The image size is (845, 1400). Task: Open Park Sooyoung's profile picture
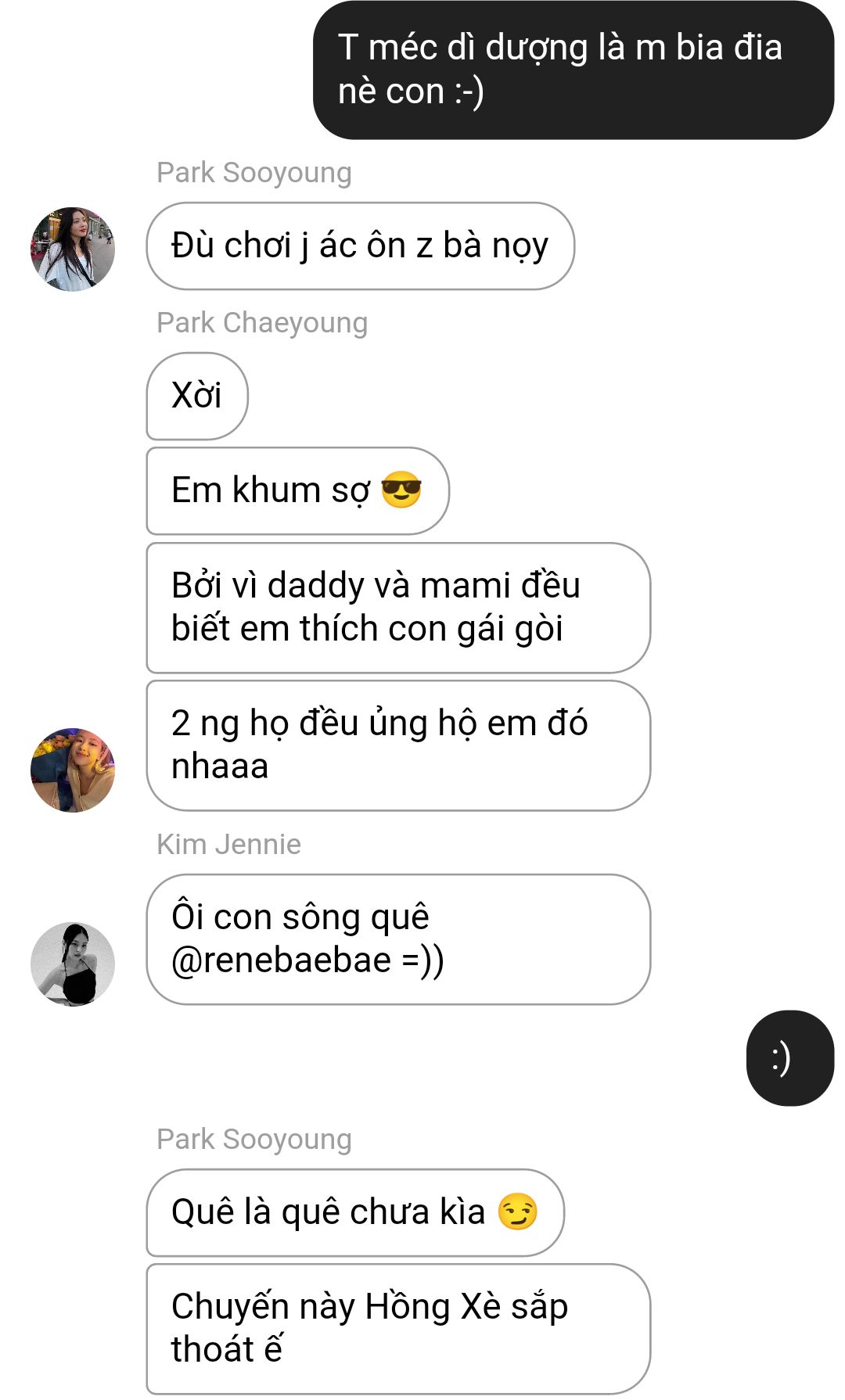[73, 249]
